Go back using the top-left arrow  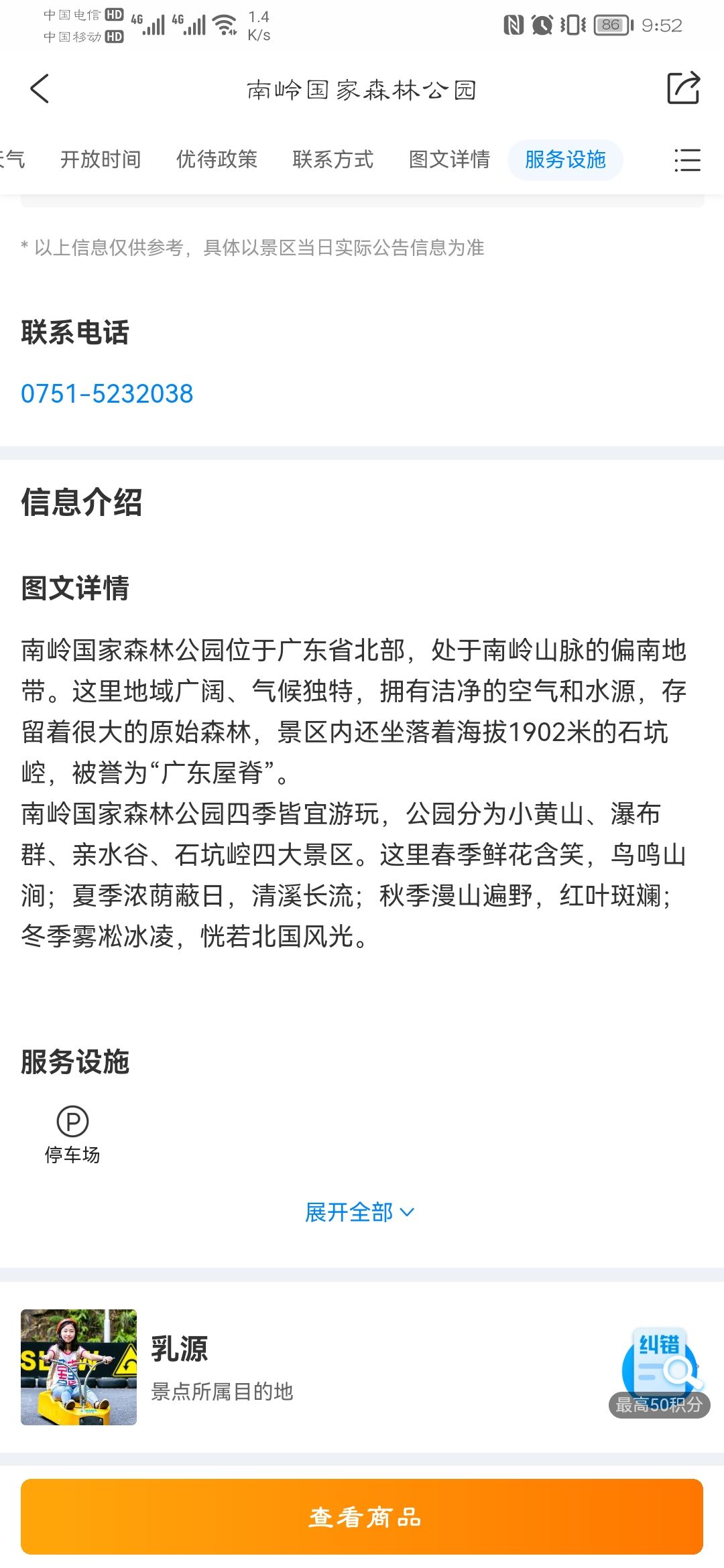[40, 88]
